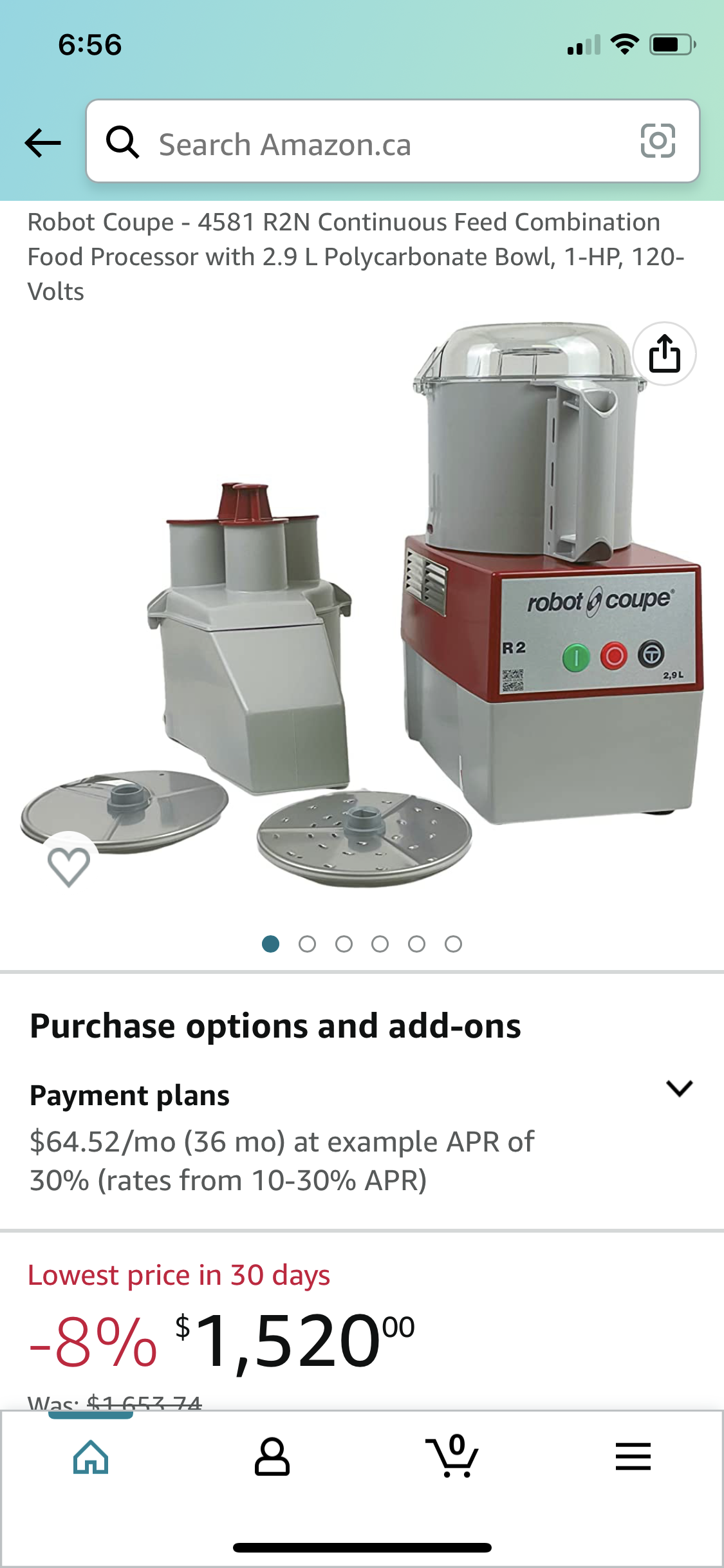Open the food processor product image
The width and height of the screenshot is (724, 1568).
[362, 605]
